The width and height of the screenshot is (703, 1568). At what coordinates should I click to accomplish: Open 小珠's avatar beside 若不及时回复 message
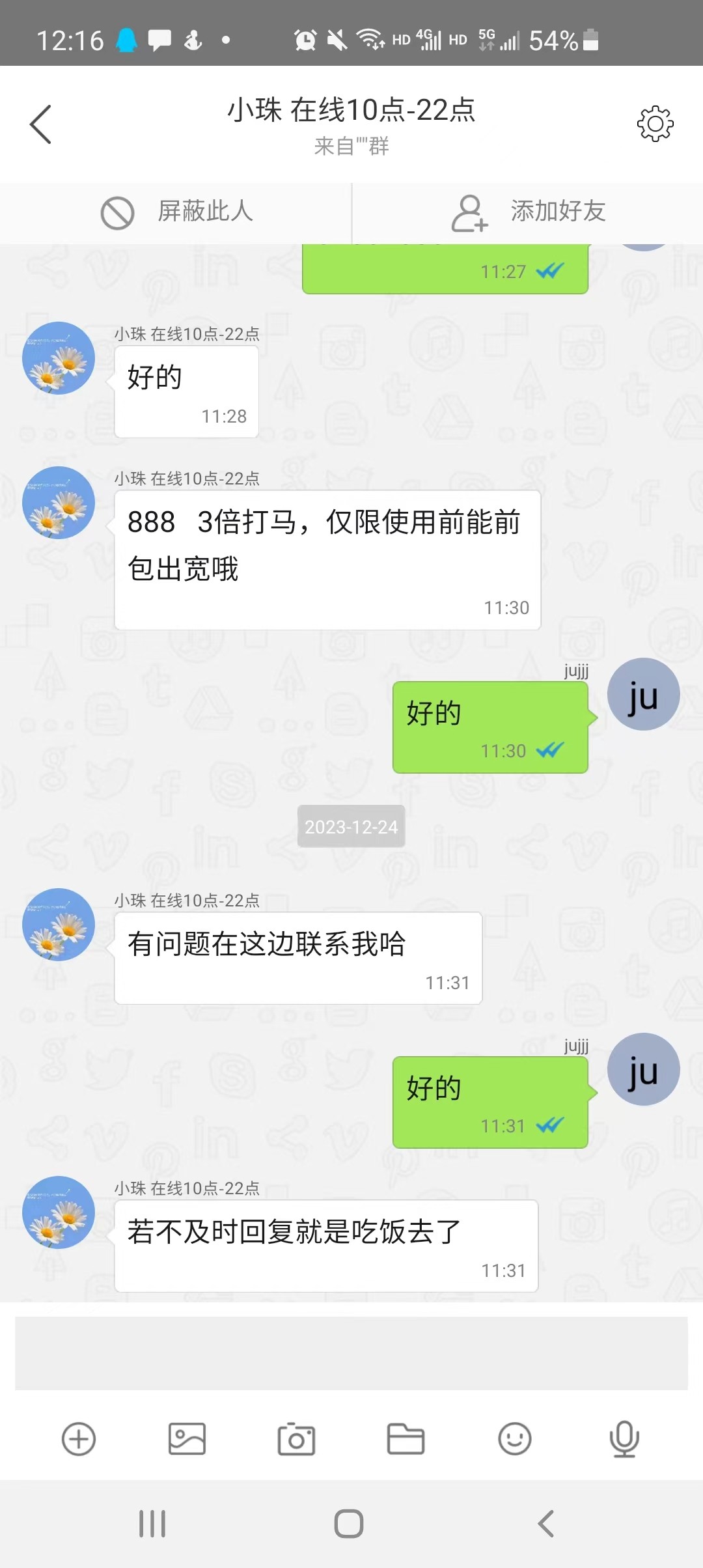pos(59,1212)
